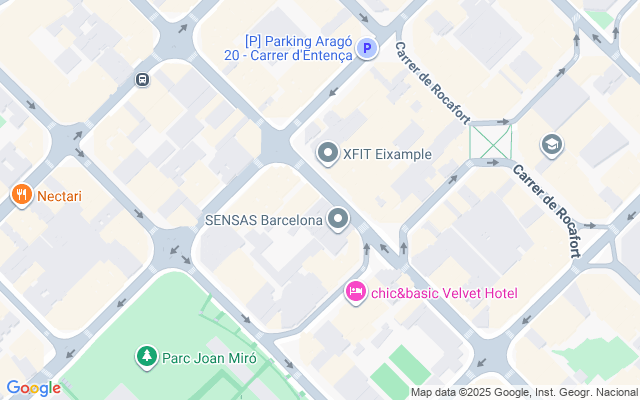Image resolution: width=640 pixels, height=400 pixels.
Task: Open the Nectari restaurant marker
Action: (x=22, y=195)
